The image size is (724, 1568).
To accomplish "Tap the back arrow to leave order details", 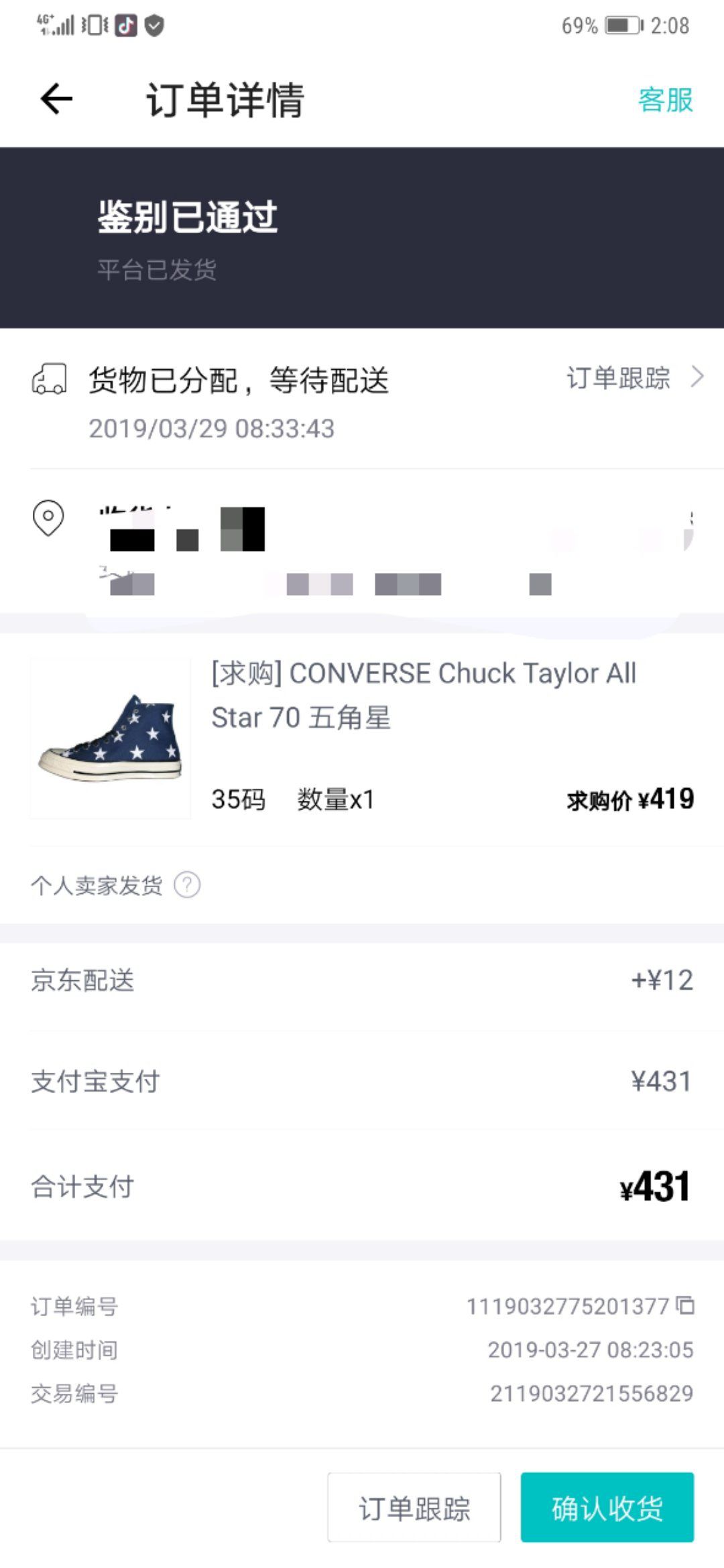I will pyautogui.click(x=55, y=101).
